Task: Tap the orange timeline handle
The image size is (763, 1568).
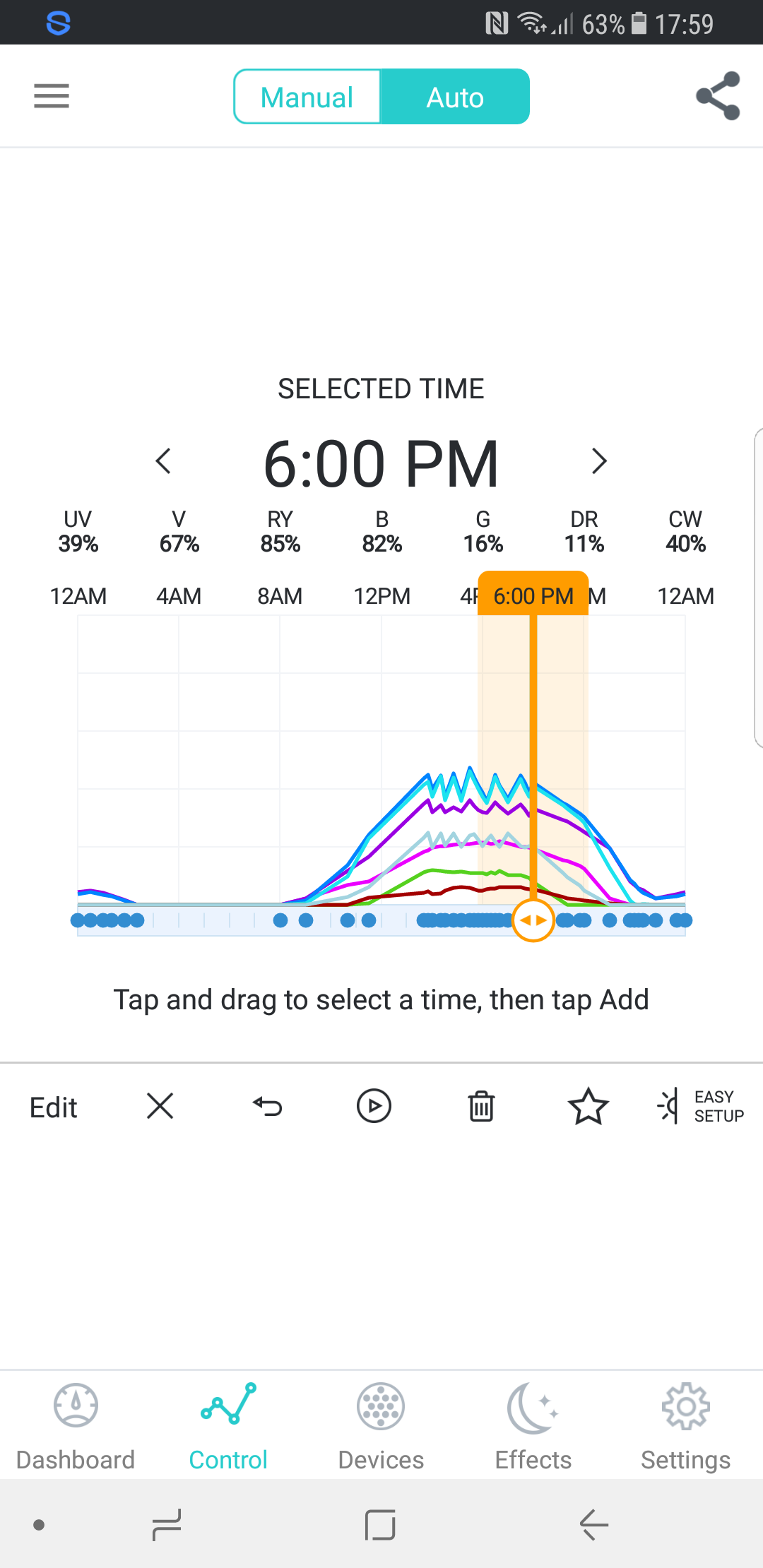Action: [533, 920]
